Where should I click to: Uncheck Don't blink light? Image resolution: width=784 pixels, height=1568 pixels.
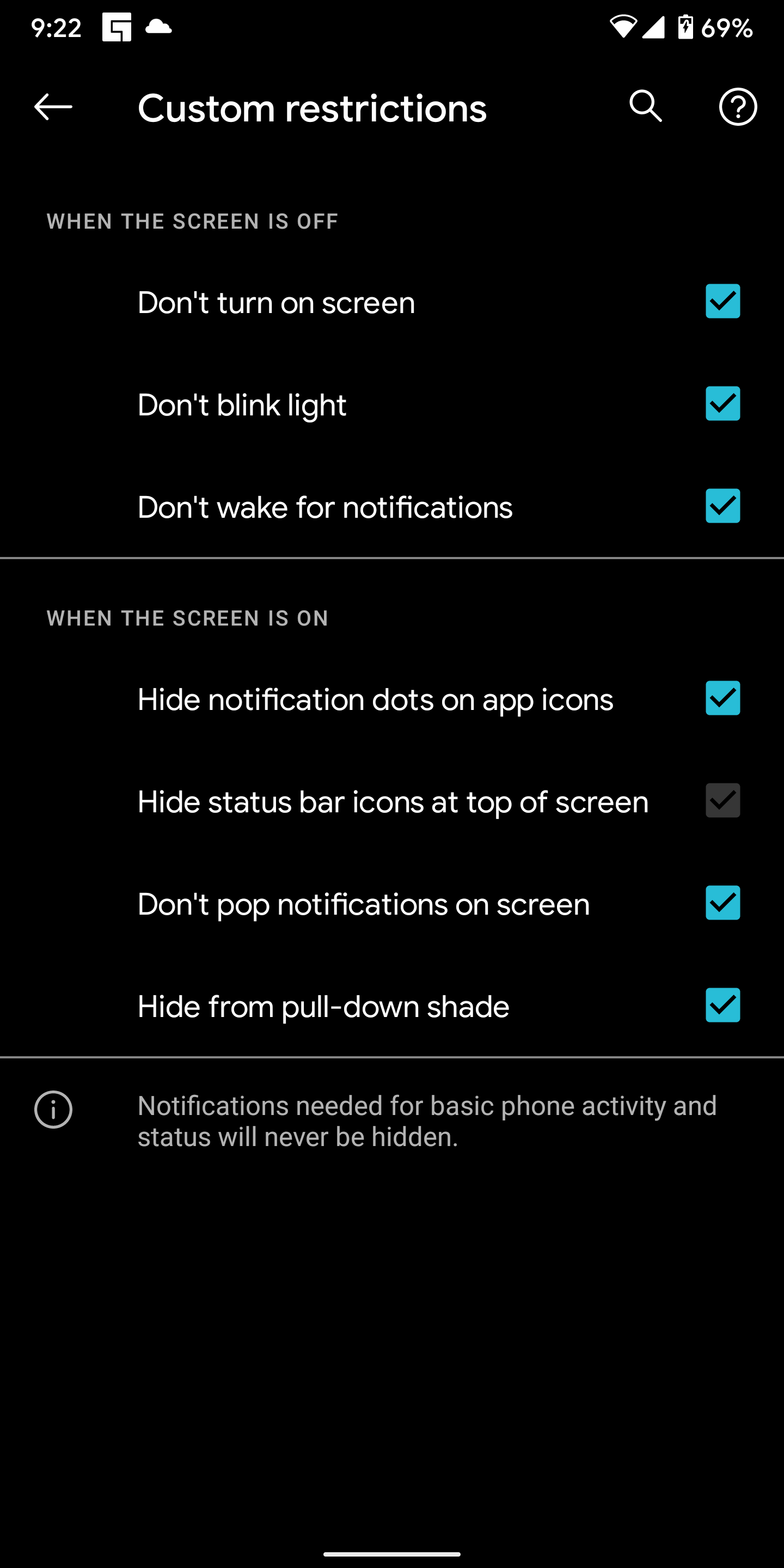[722, 403]
